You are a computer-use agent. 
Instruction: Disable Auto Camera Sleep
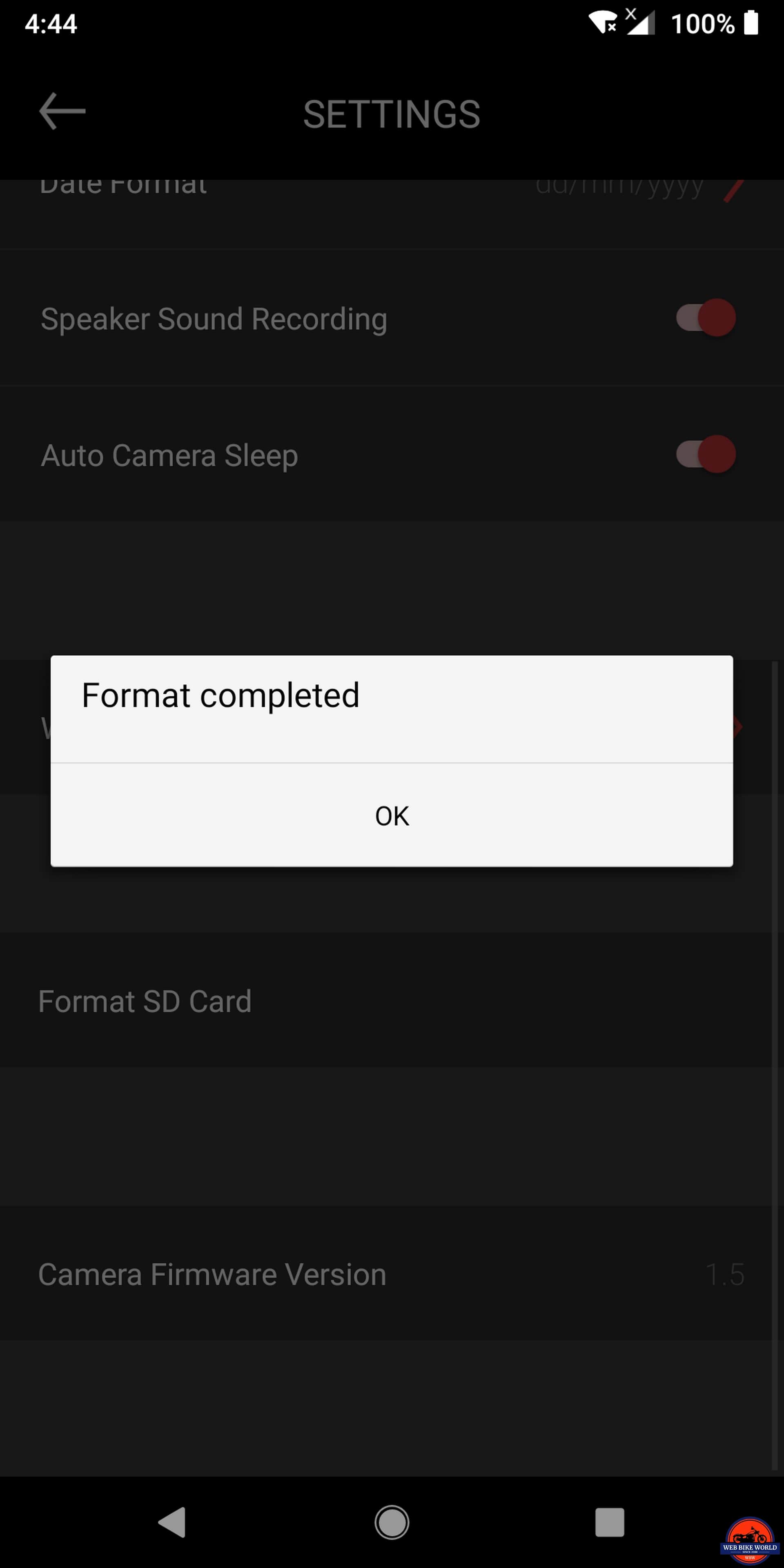click(x=706, y=454)
